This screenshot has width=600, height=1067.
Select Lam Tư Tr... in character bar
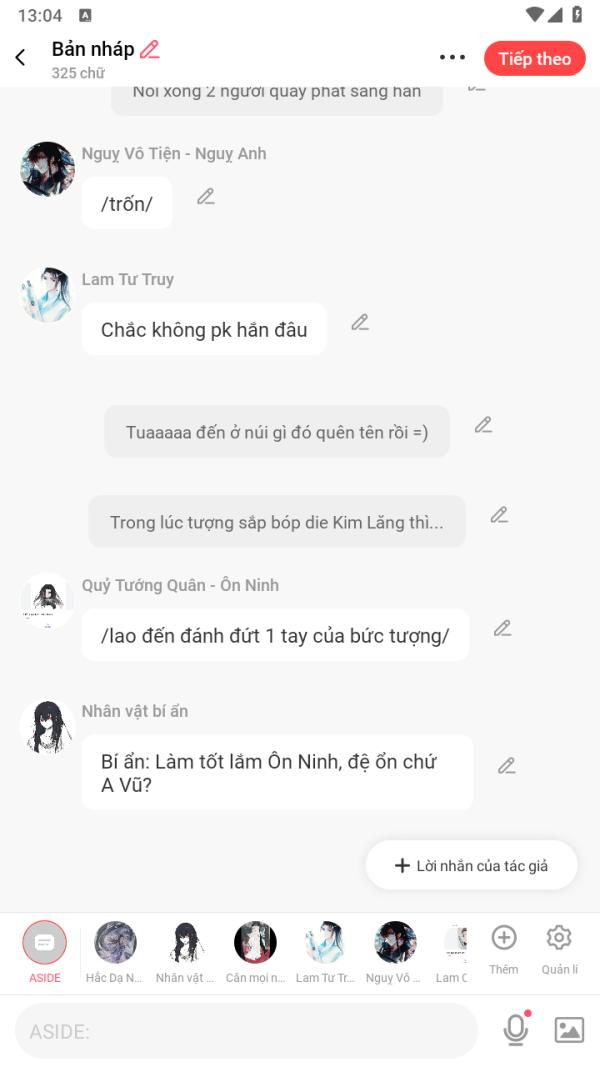325,952
